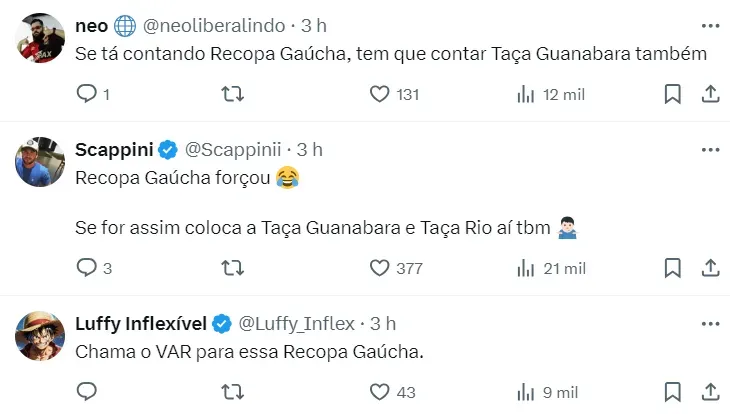The width and height of the screenshot is (730, 414).
Task: Reply to neo's tweet
Action: click(87, 94)
